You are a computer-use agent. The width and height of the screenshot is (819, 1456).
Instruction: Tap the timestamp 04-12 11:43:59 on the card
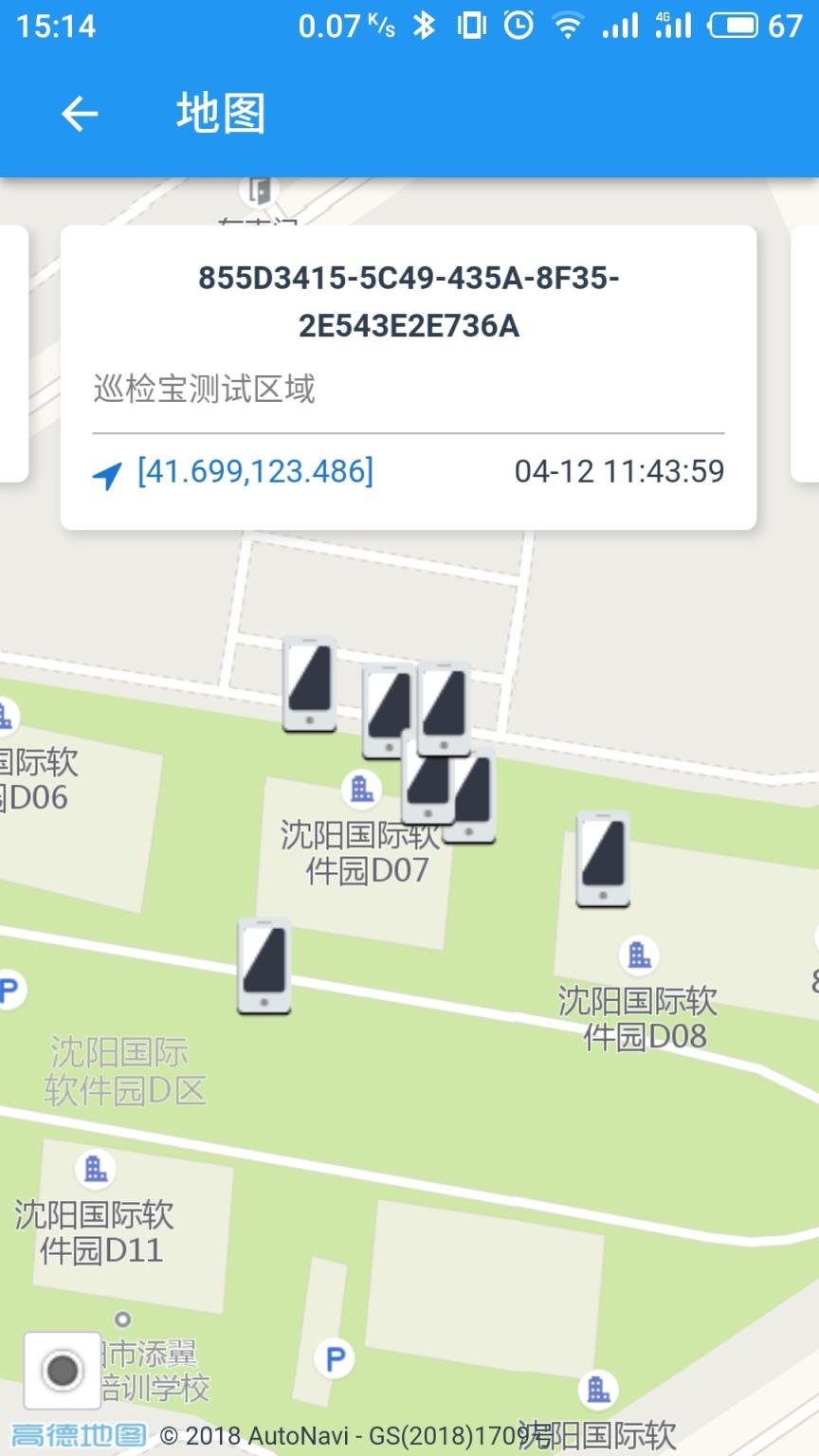(x=618, y=471)
